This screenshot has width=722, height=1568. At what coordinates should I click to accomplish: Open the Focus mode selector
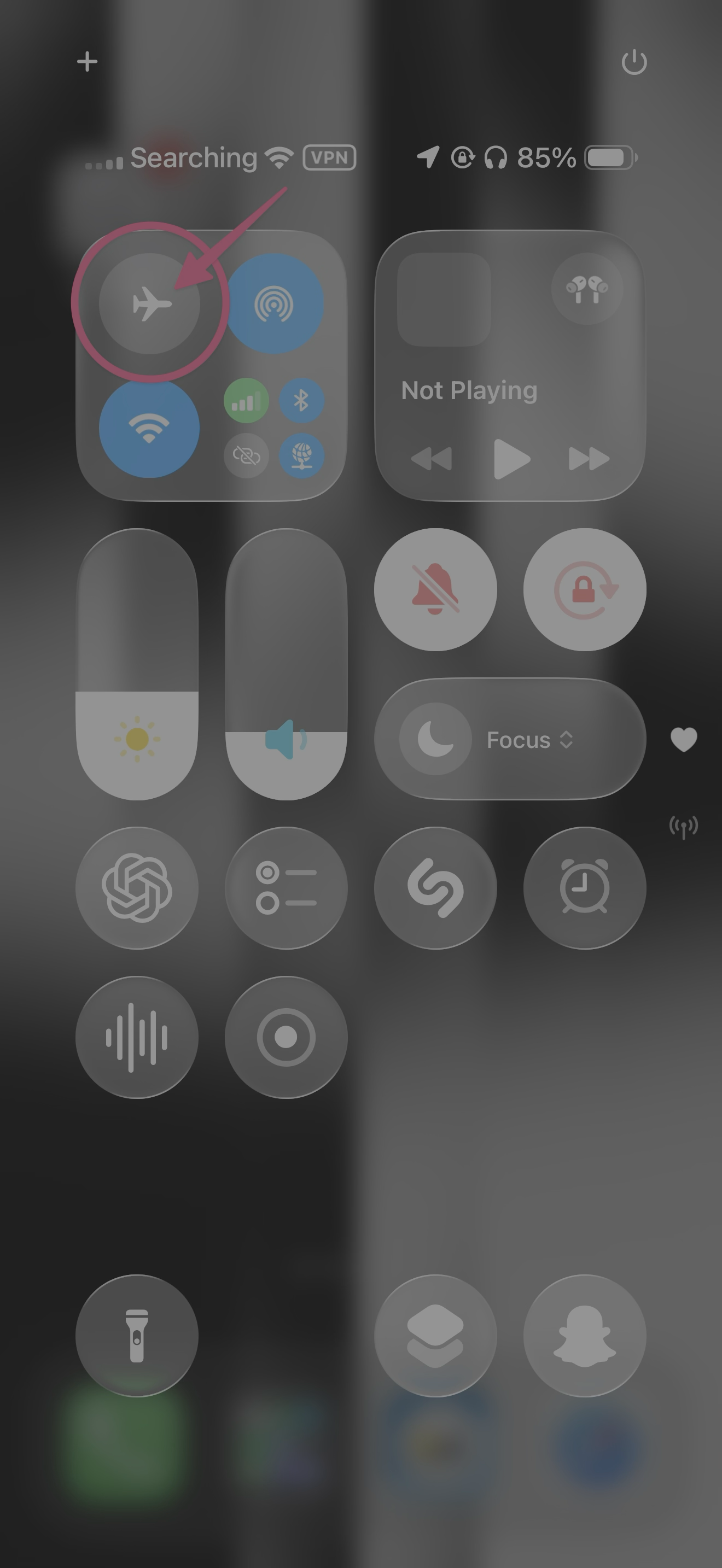point(510,739)
